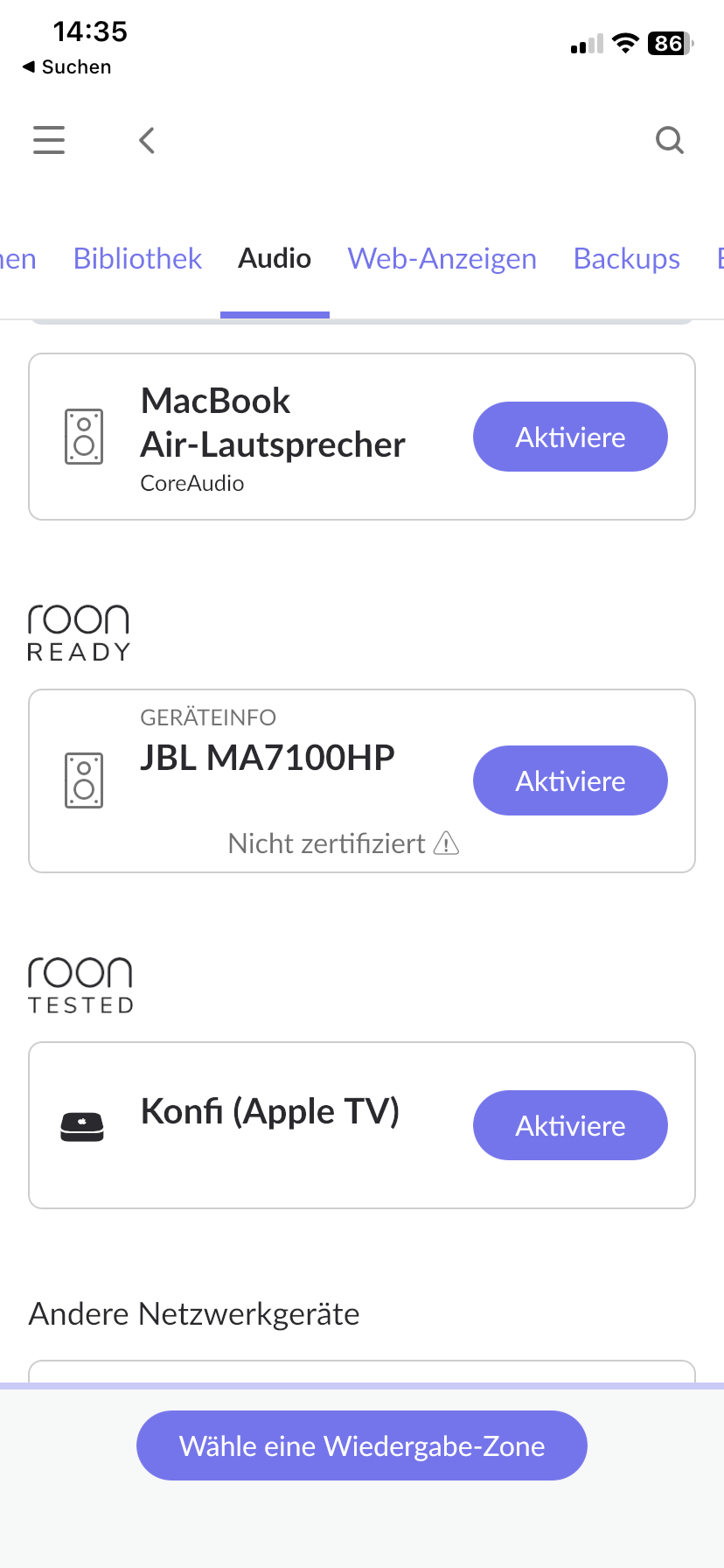
Task: Open the Backups tab
Action: tap(626, 258)
